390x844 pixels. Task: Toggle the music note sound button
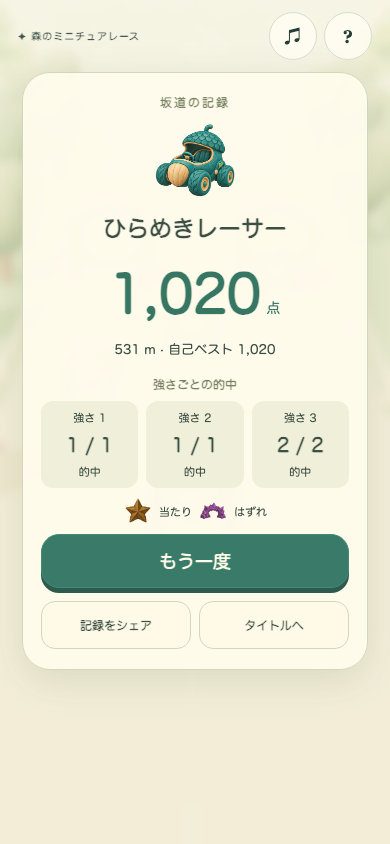pyautogui.click(x=293, y=36)
